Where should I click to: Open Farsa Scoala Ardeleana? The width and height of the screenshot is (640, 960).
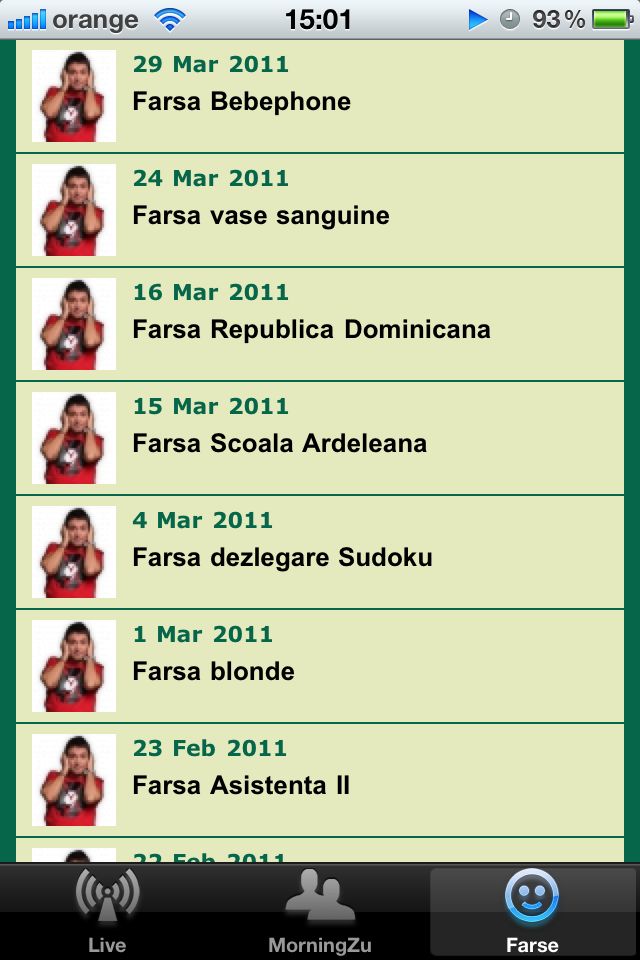(x=320, y=439)
